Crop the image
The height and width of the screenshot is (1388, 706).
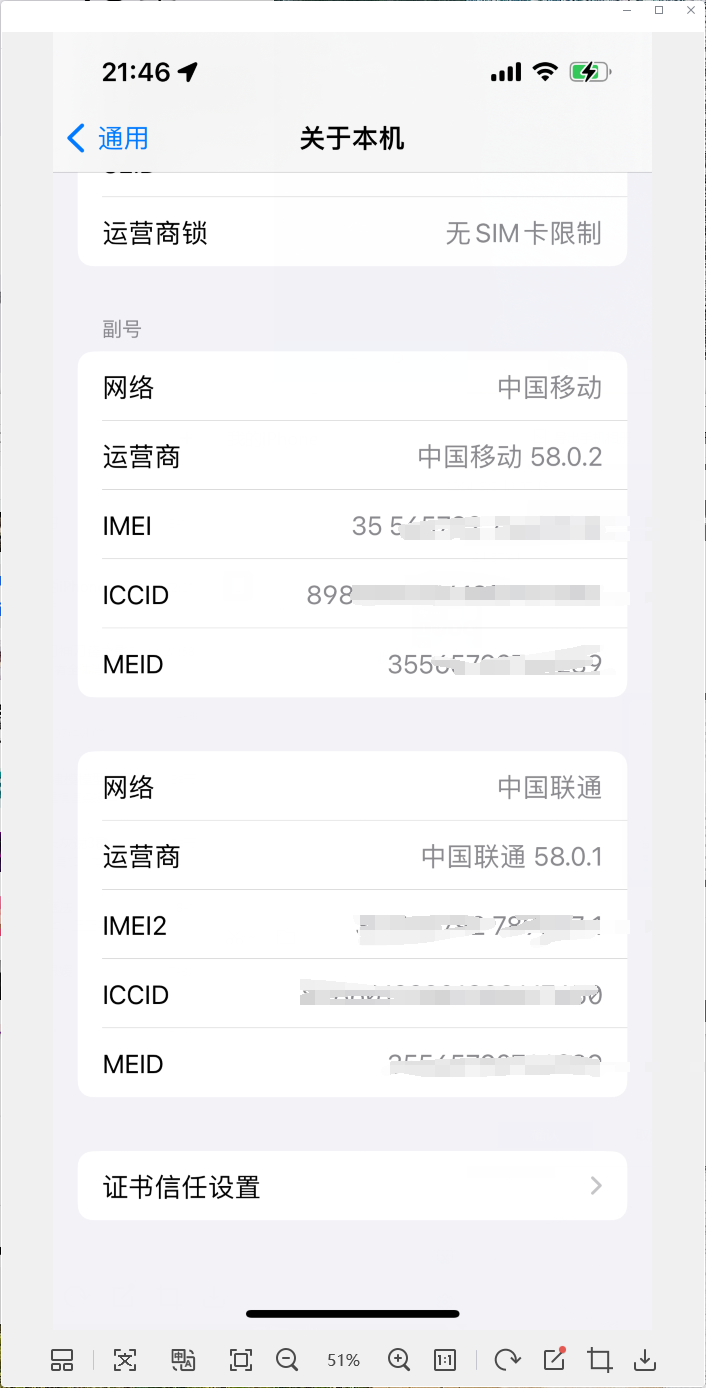point(600,1360)
